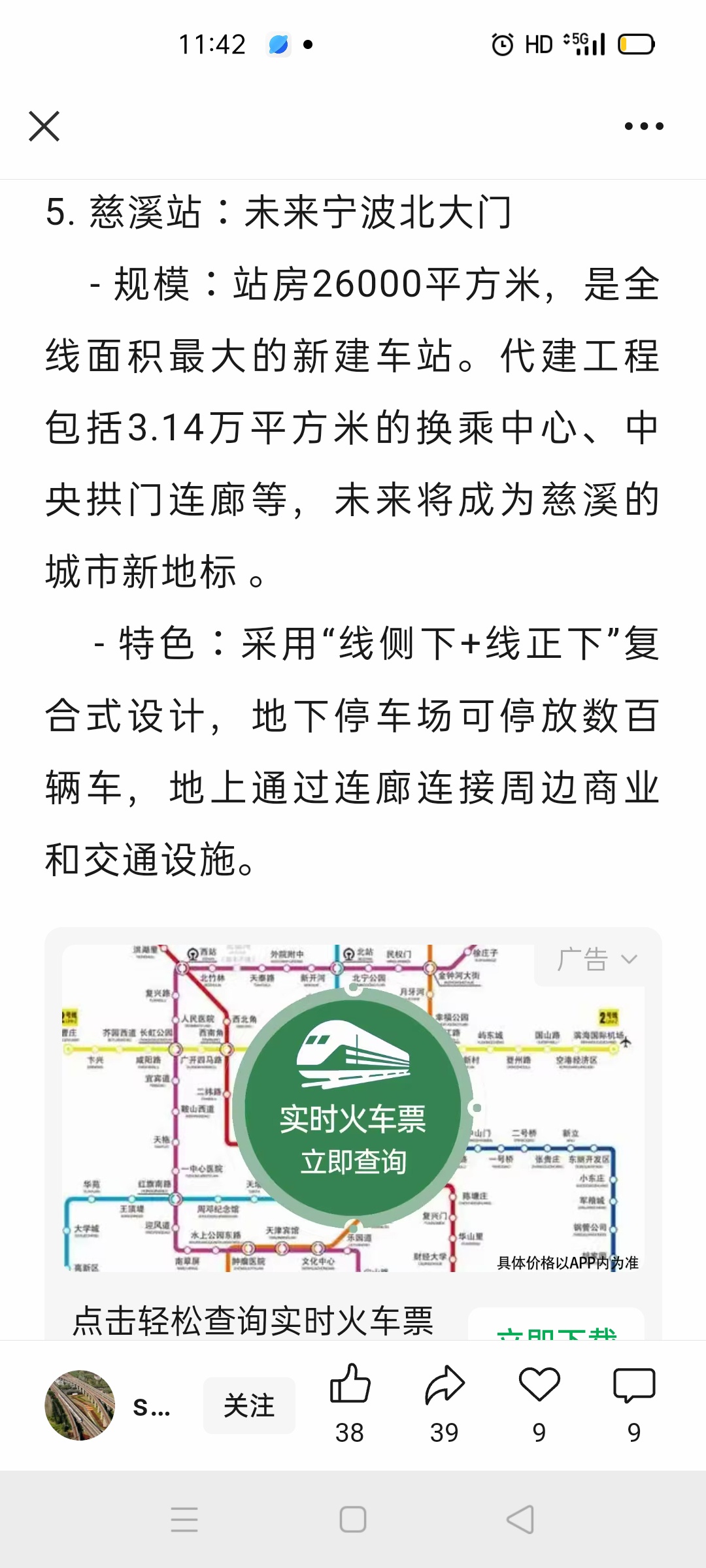Viewport: 706px width, 1568px height.
Task: Like this article with thumbs-up
Action: coord(350,1385)
